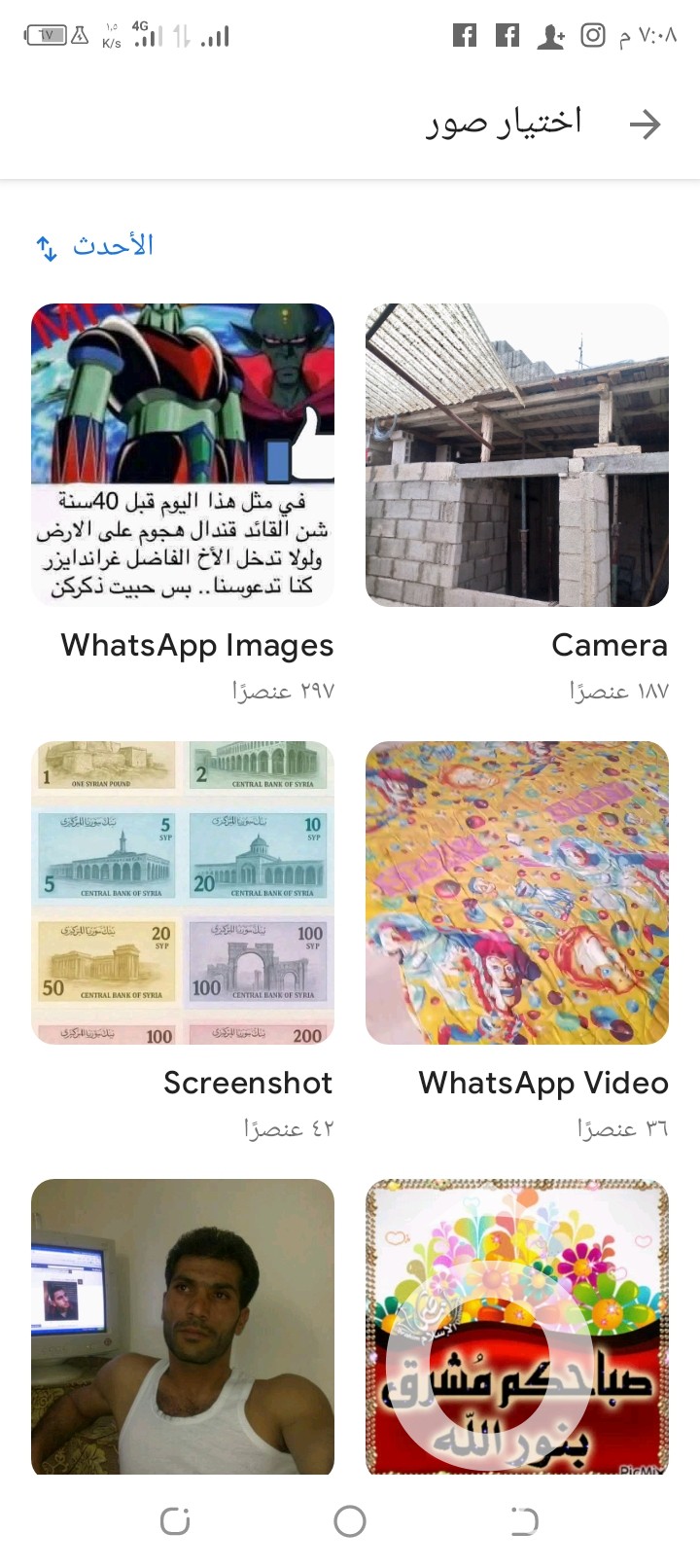Open the folder with the colorful flowers greeting
Image resolution: width=700 pixels, height=1568 pixels.
[x=517, y=1327]
